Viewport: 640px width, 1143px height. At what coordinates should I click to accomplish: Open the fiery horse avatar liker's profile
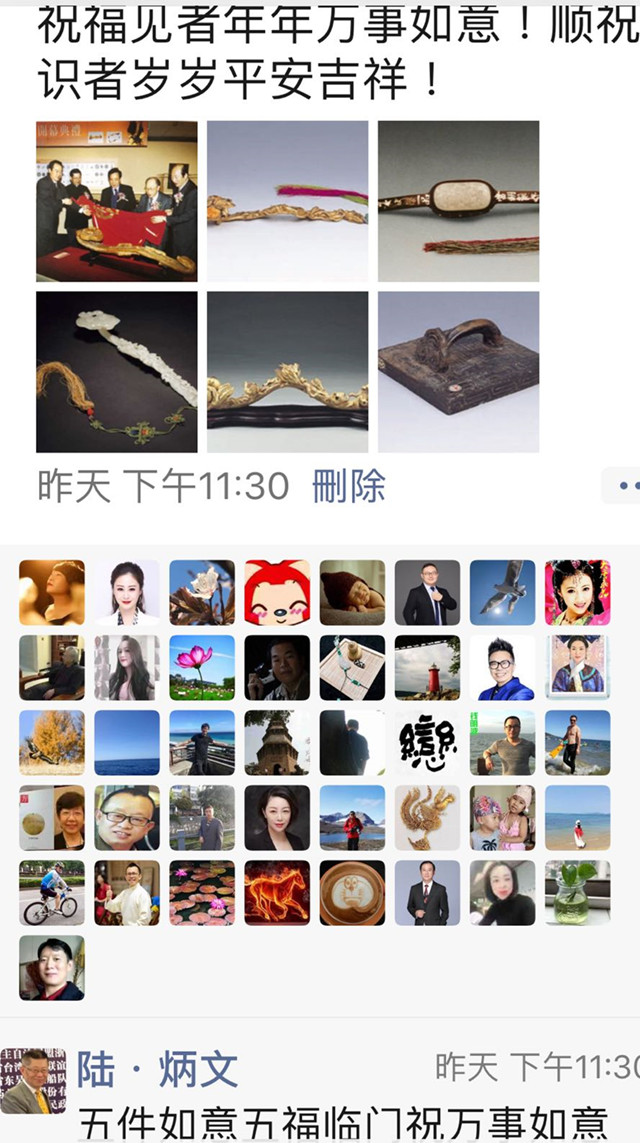(277, 893)
